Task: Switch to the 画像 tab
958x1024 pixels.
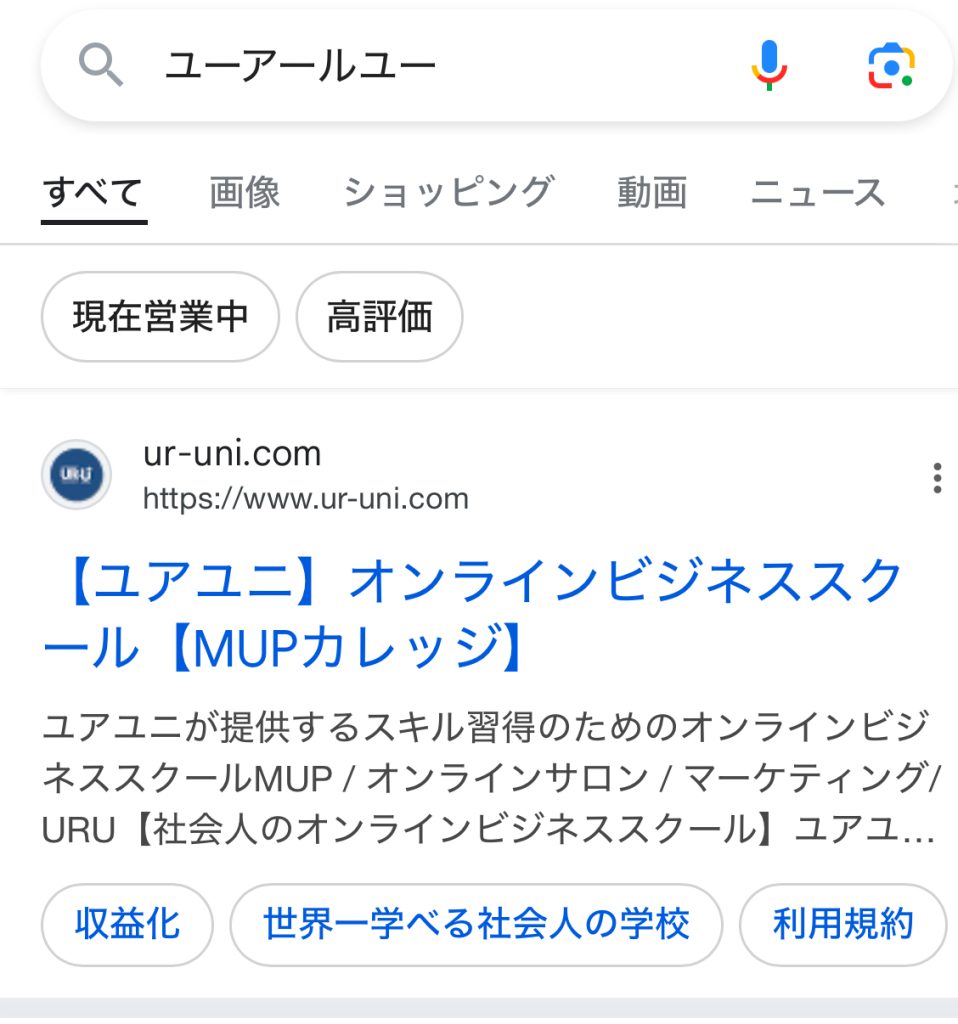Action: point(245,192)
